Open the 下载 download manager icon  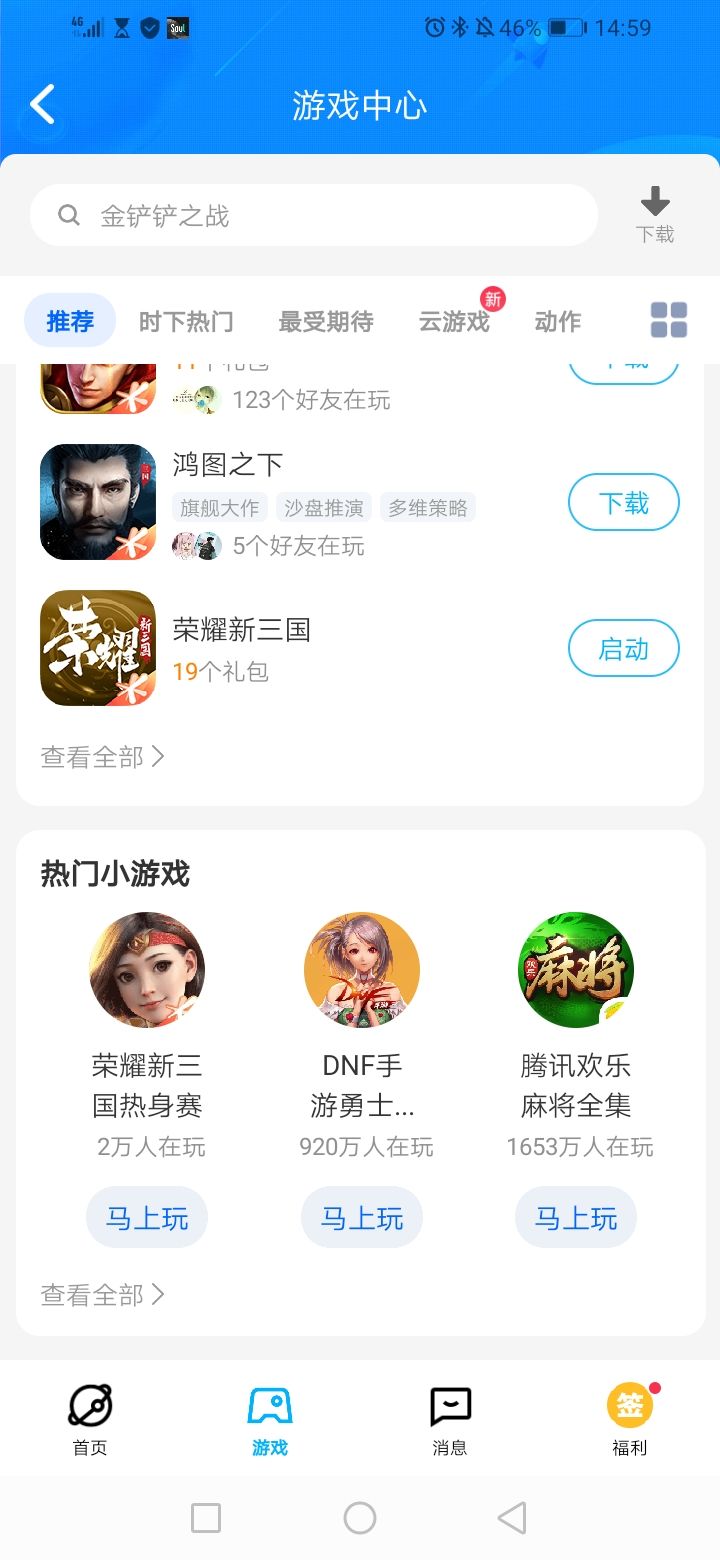pyautogui.click(x=655, y=213)
